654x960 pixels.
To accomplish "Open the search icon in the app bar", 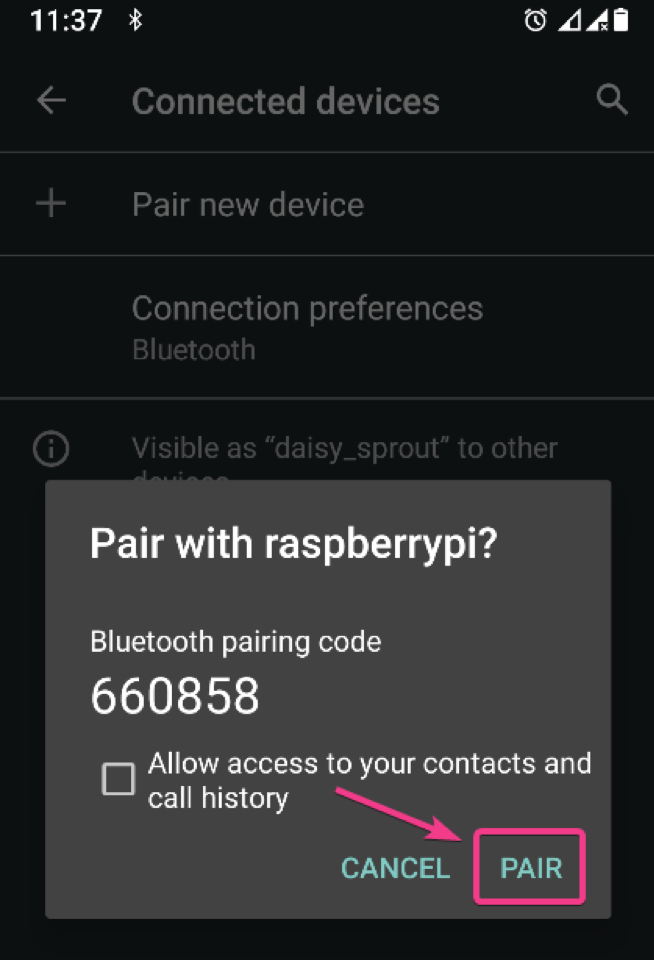I will (611, 100).
